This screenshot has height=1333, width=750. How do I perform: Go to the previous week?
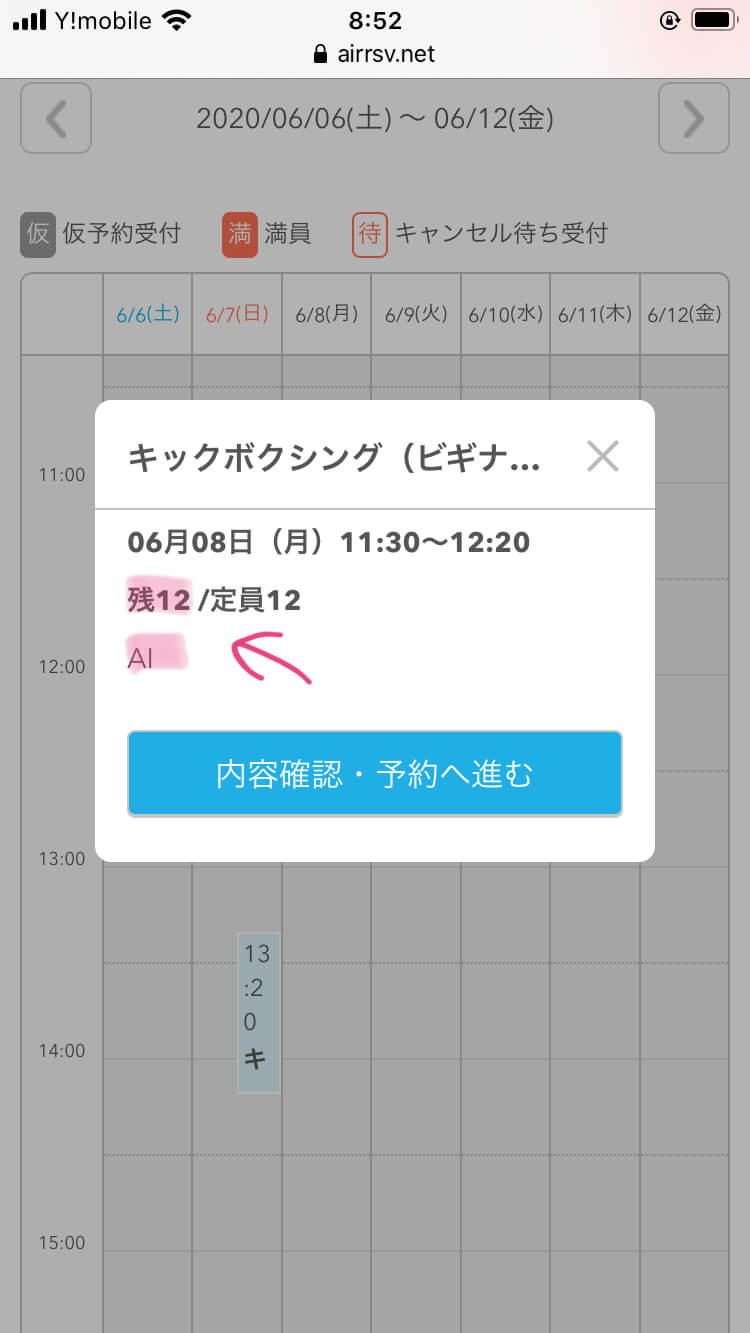tap(56, 119)
